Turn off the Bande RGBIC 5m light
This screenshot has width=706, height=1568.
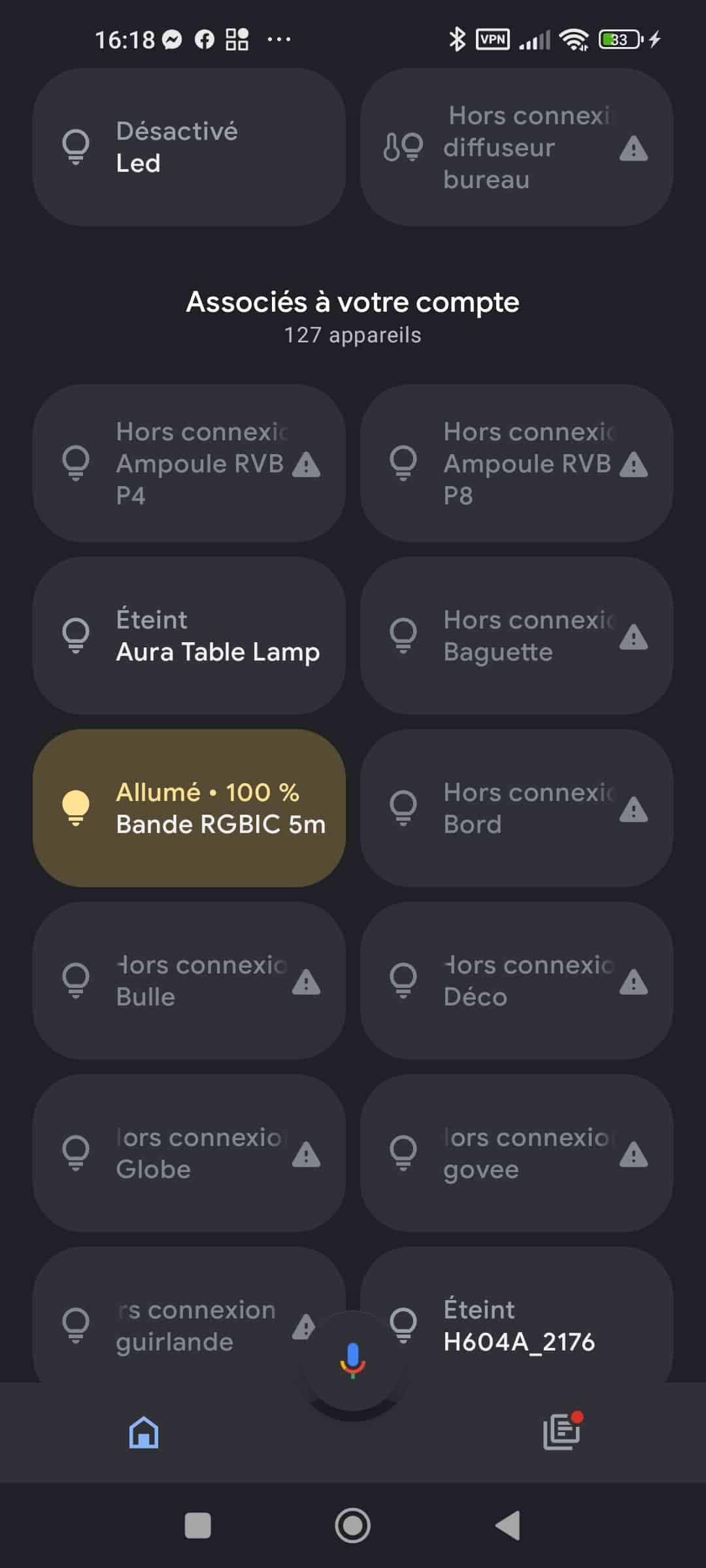189,808
